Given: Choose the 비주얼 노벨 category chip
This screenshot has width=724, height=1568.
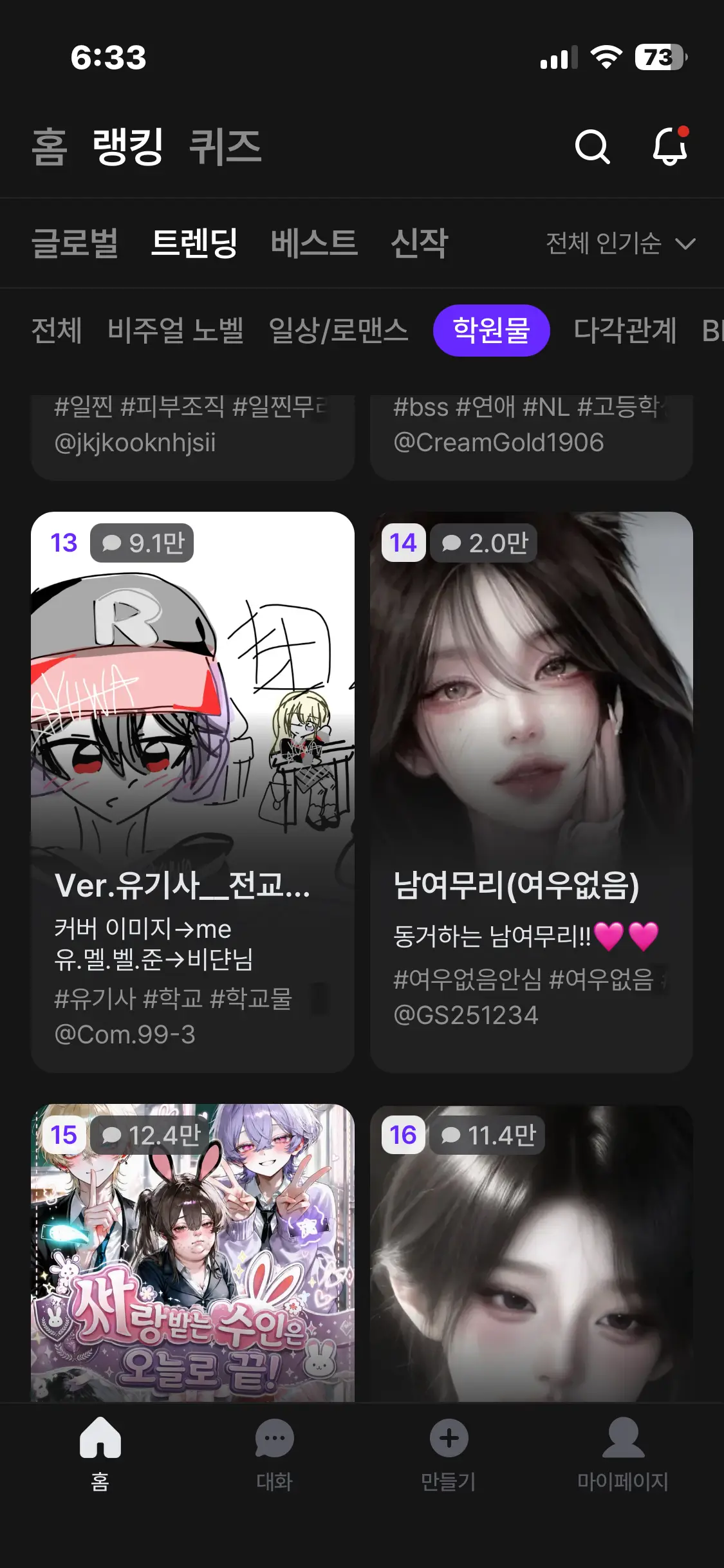Looking at the screenshot, I should pos(176,330).
